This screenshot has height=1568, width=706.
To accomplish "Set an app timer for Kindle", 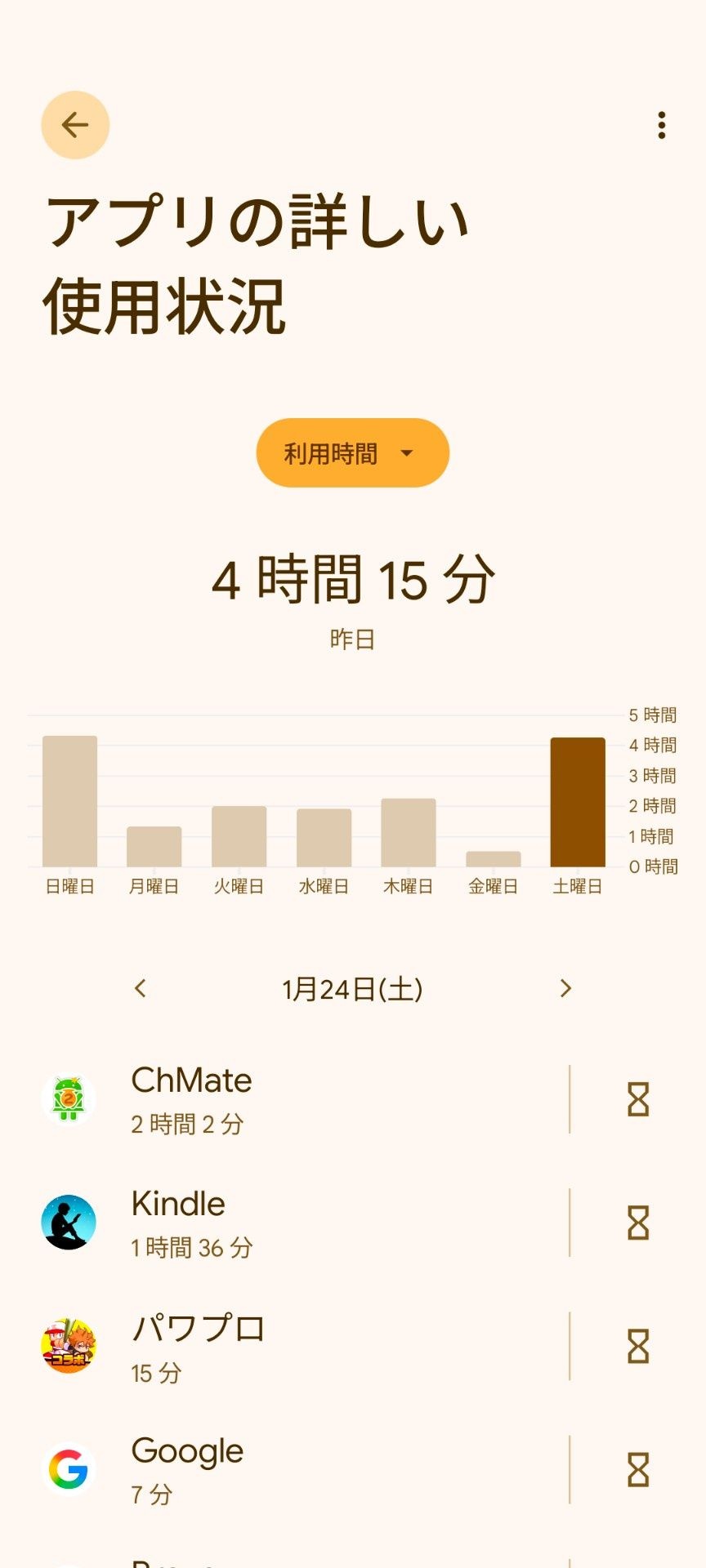I will pyautogui.click(x=637, y=1223).
